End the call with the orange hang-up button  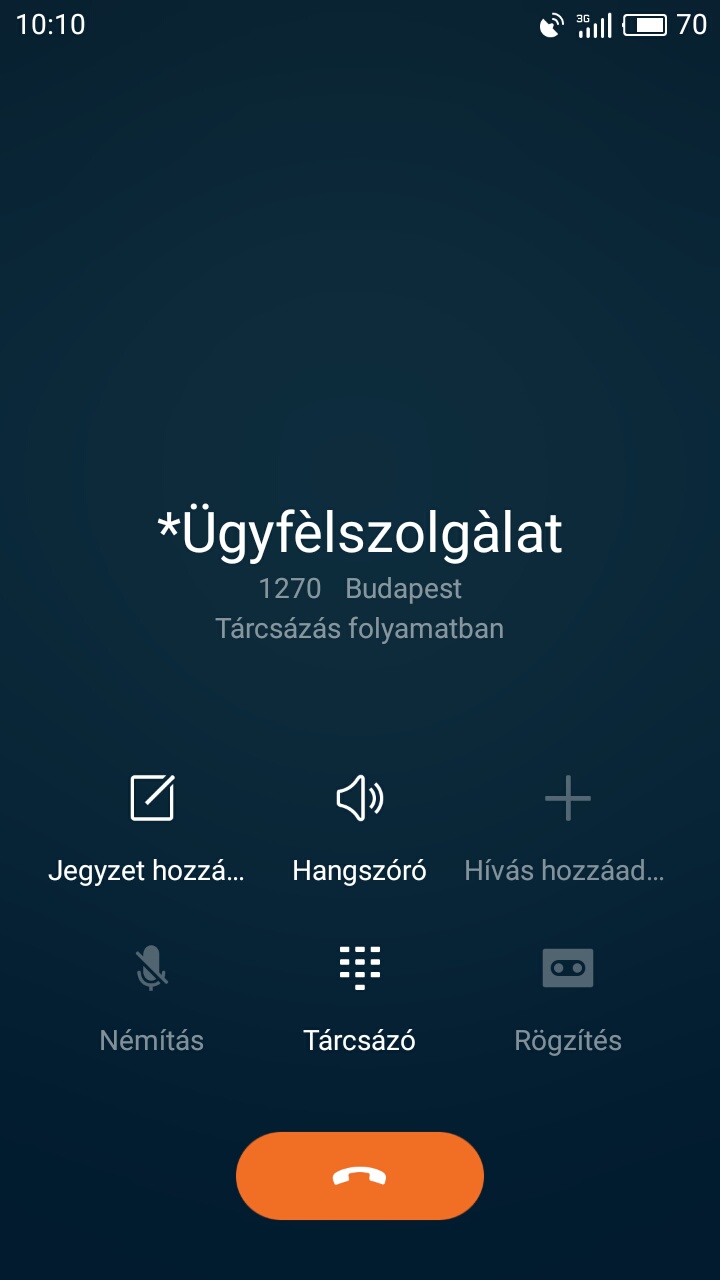360,1176
